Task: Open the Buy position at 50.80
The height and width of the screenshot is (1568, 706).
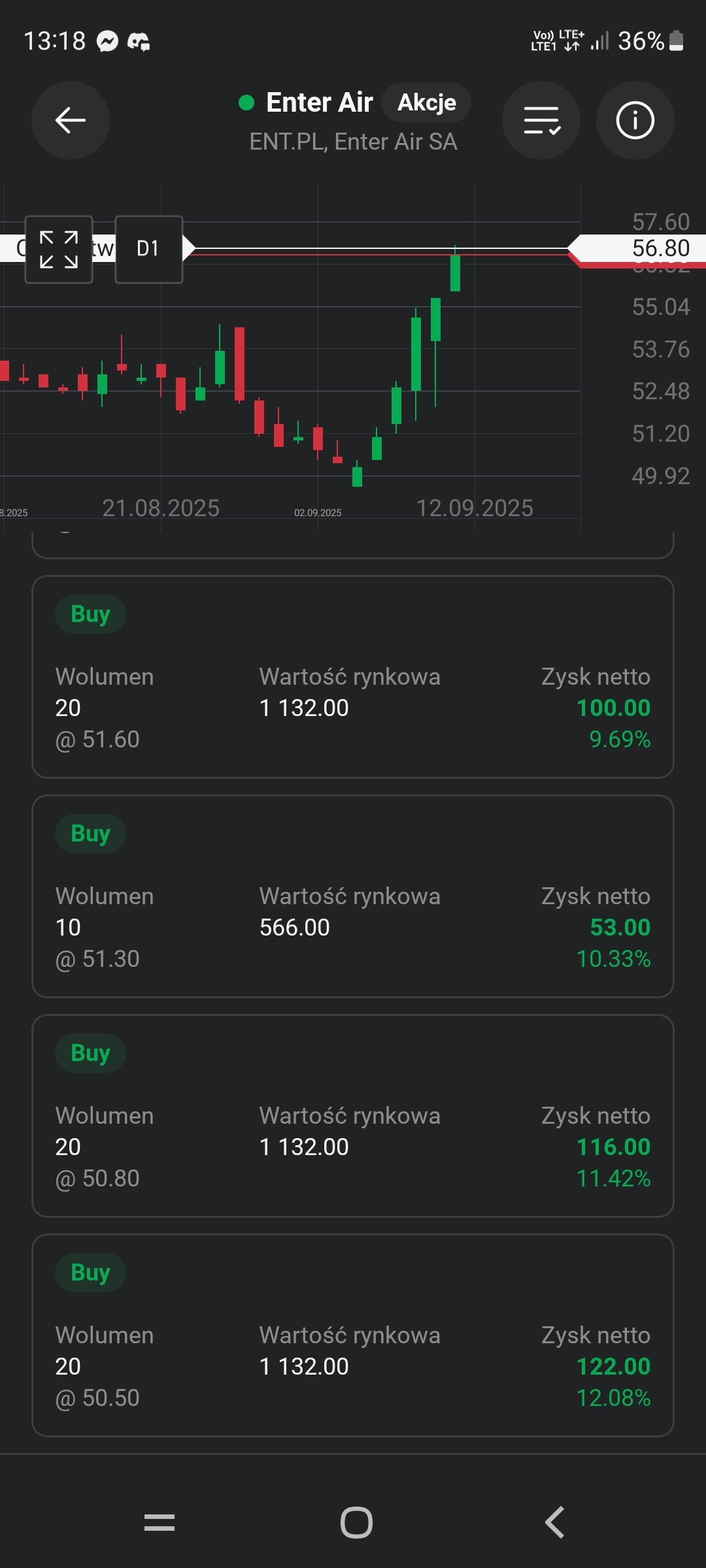Action: pos(353,1116)
